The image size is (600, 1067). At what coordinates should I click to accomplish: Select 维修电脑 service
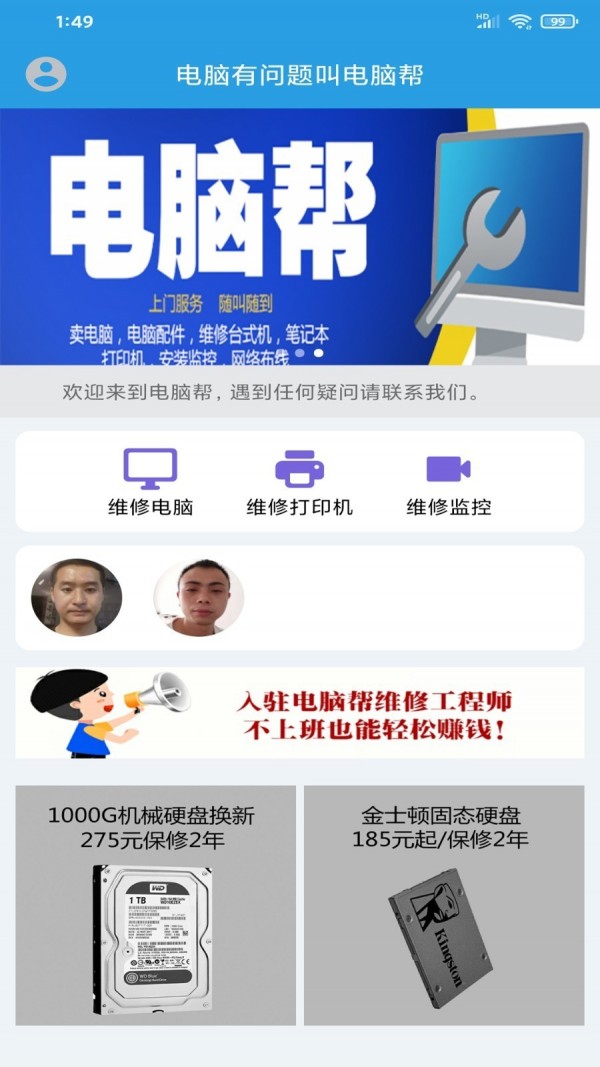coord(151,482)
